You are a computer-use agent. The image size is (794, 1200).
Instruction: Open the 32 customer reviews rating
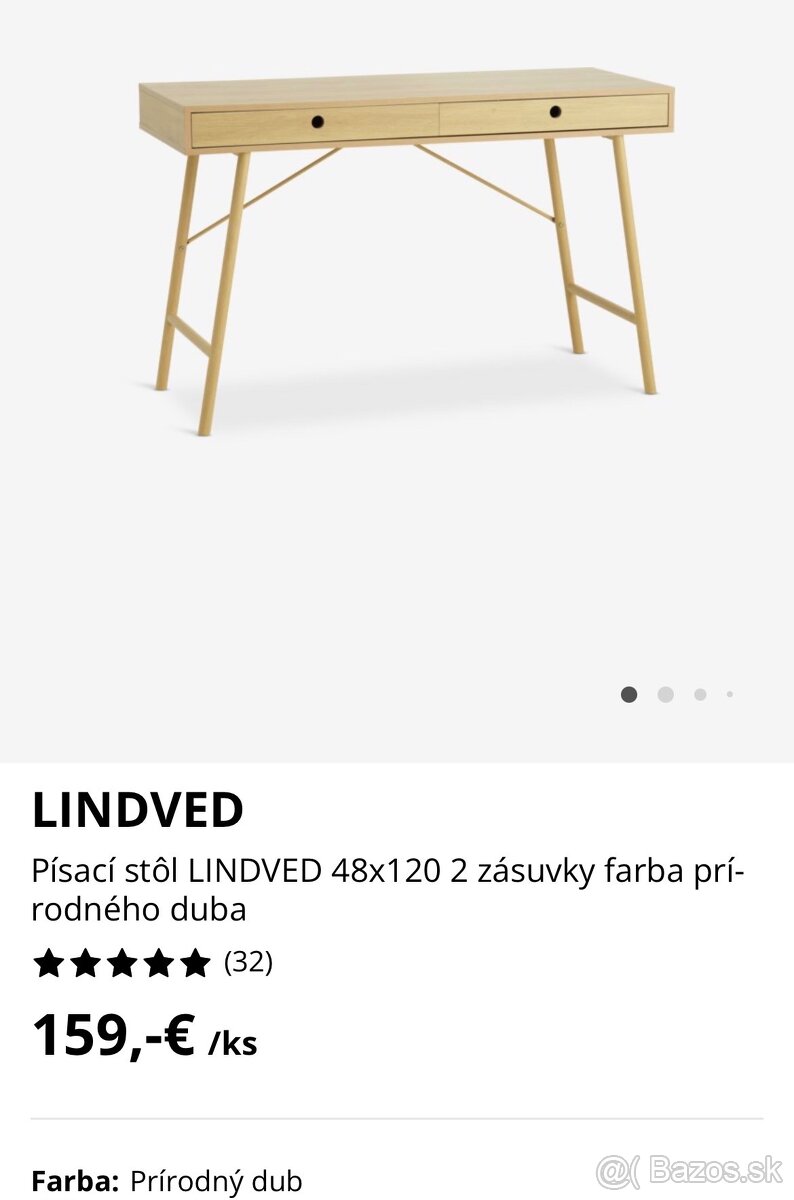click(x=152, y=963)
